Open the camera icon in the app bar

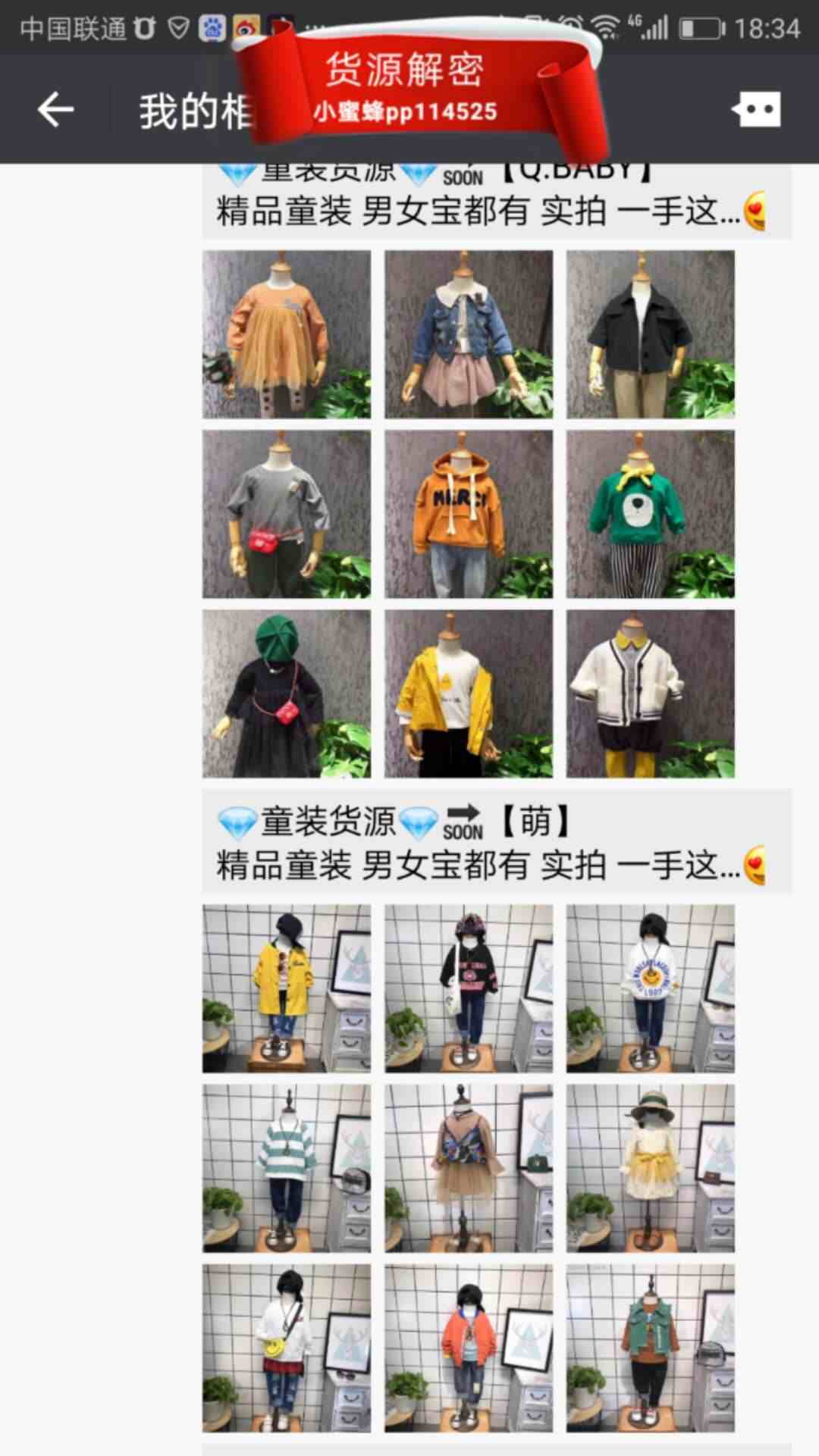756,111
